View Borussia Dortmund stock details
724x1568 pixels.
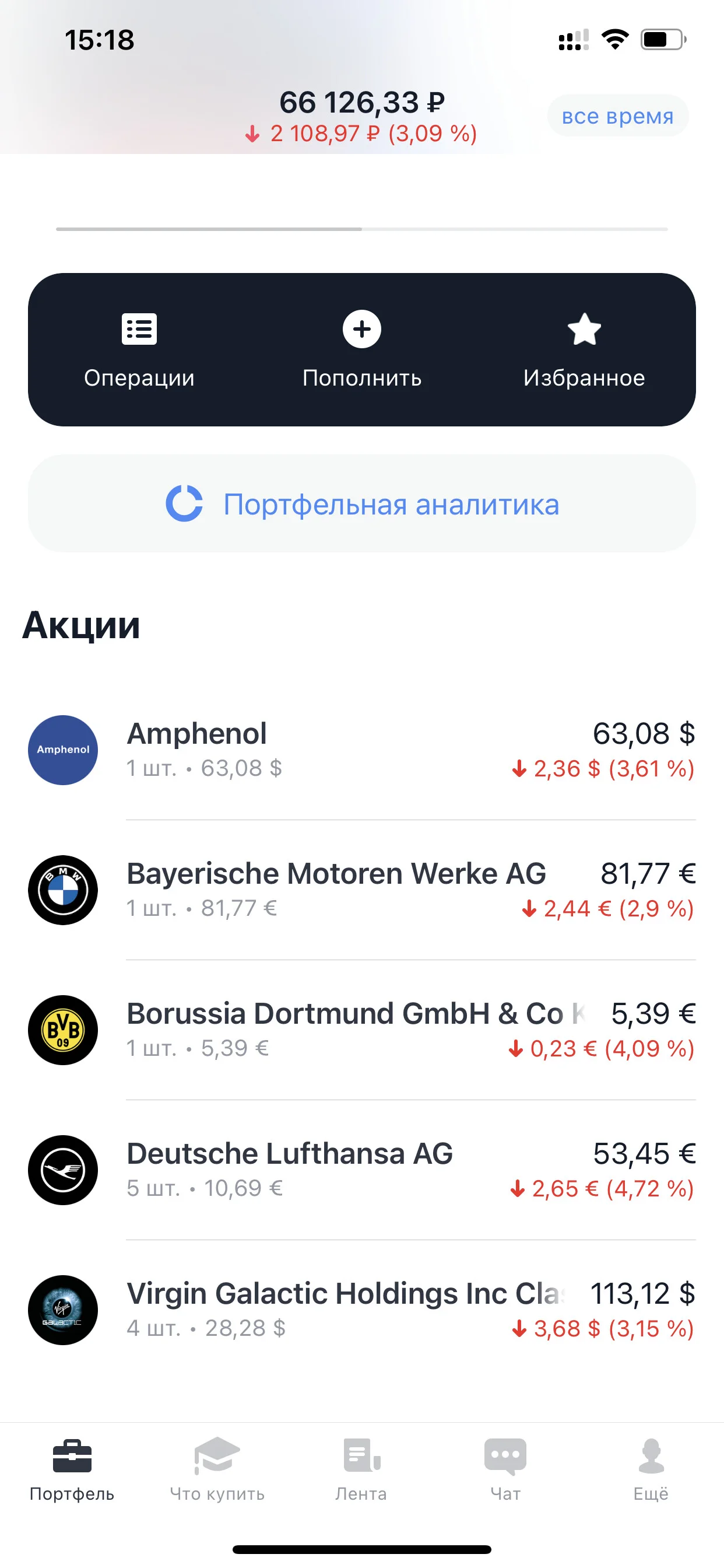pyautogui.click(x=362, y=1030)
